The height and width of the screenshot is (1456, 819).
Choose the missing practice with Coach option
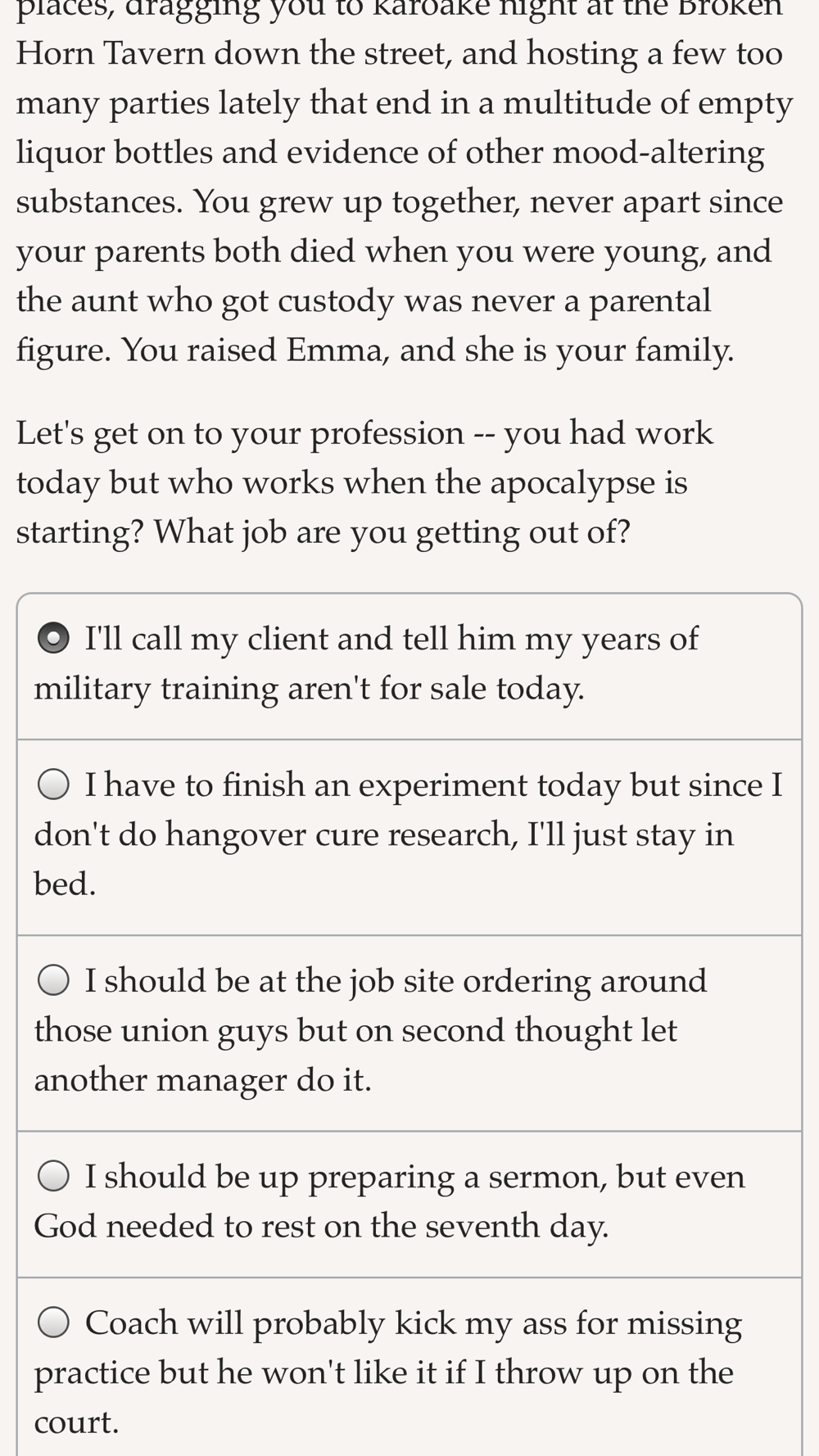point(409,1367)
